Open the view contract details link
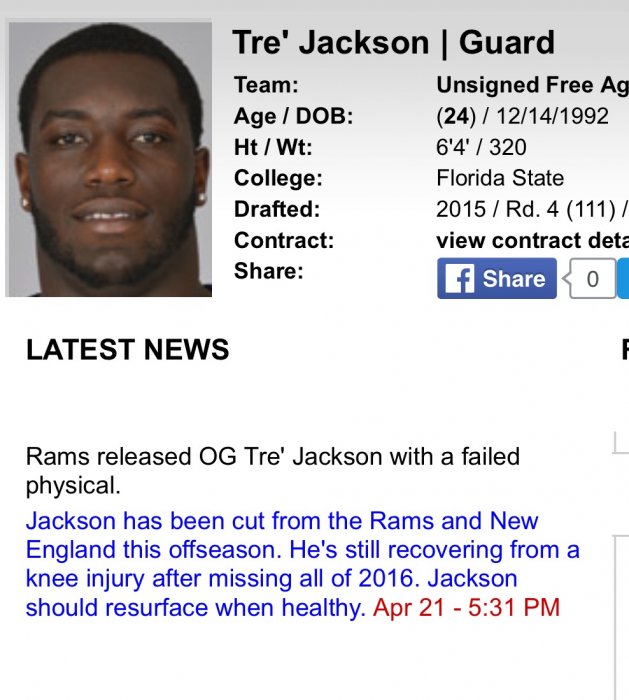The height and width of the screenshot is (700, 629). [x=532, y=241]
